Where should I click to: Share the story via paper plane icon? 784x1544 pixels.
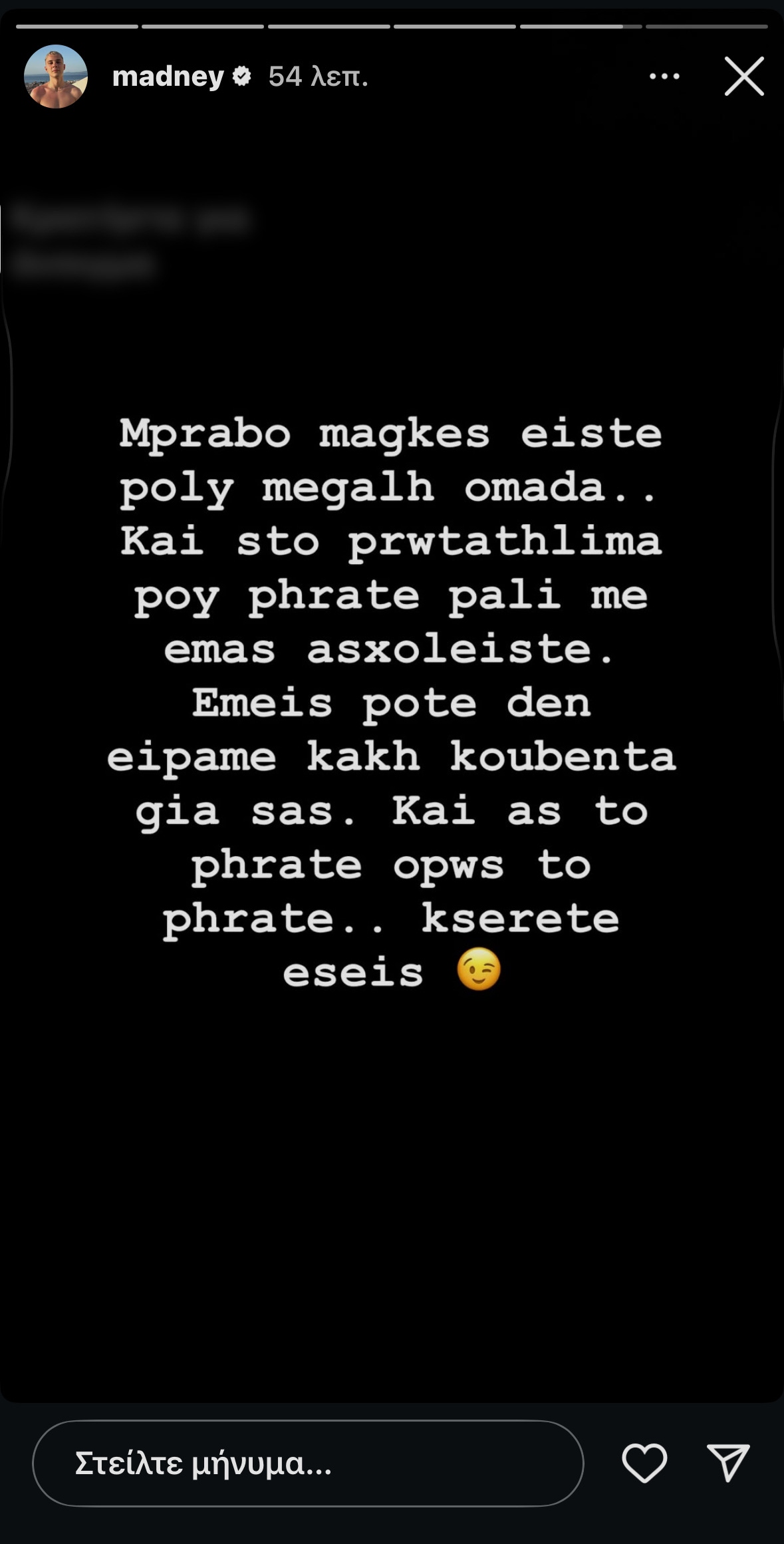[x=728, y=1462]
